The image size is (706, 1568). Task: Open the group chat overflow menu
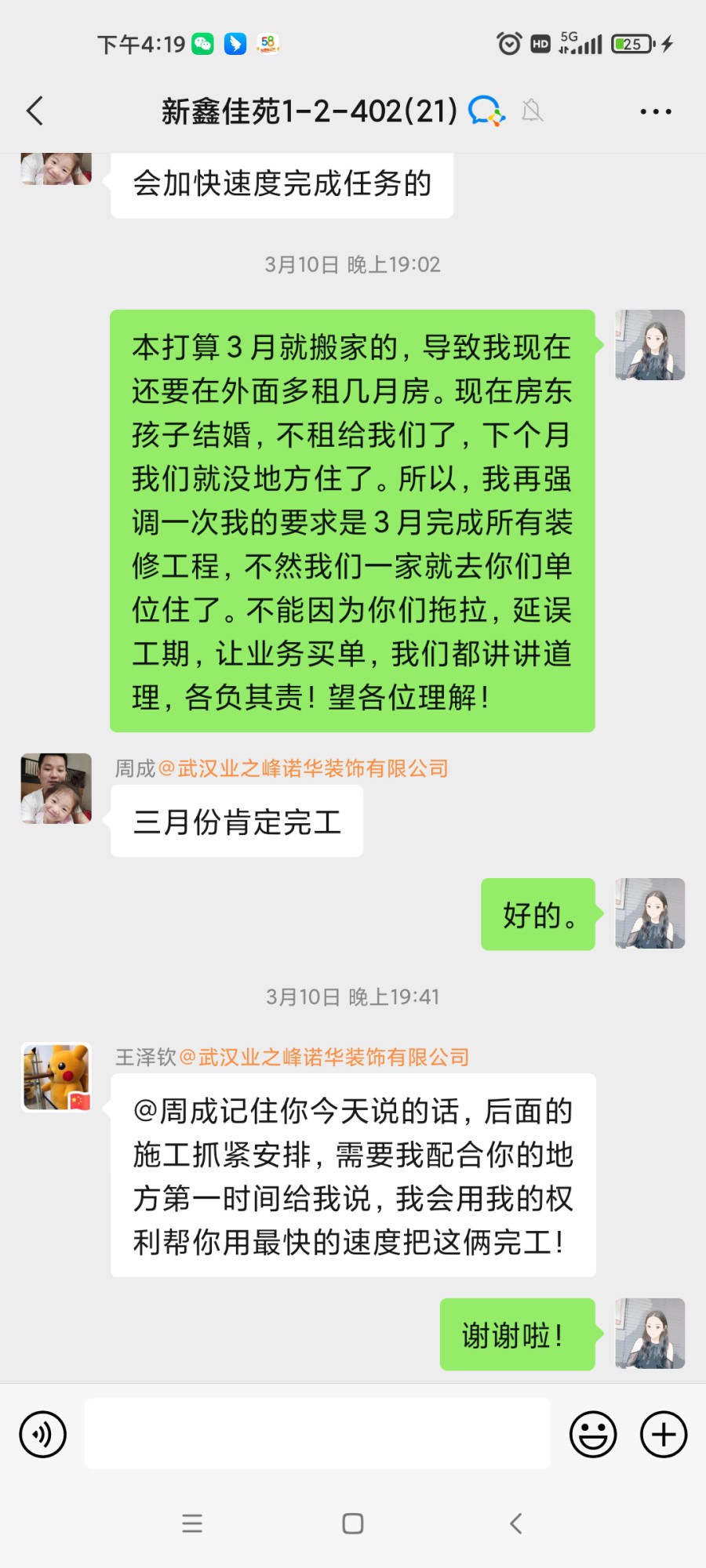pos(655,111)
